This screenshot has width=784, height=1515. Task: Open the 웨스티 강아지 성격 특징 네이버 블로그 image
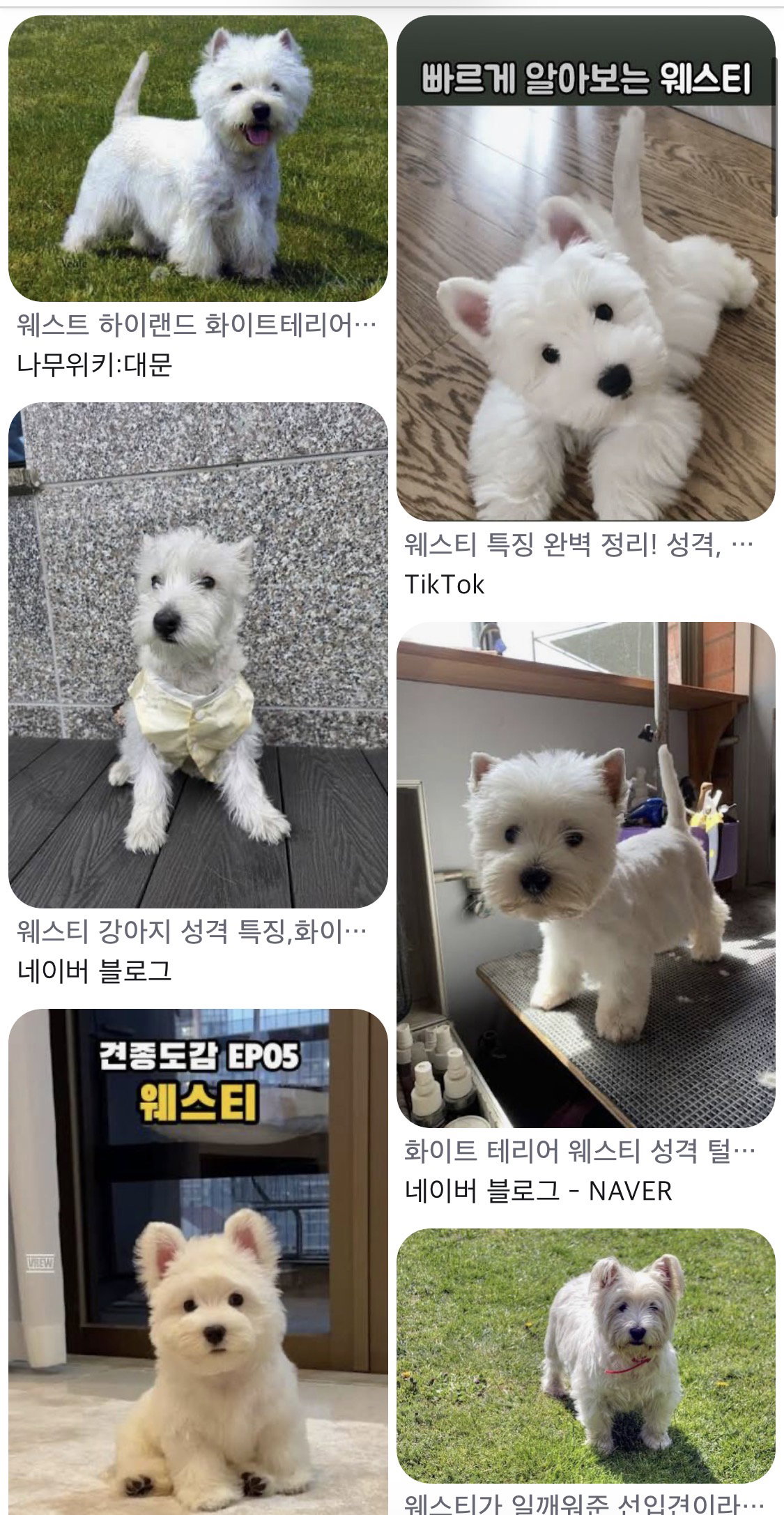[x=198, y=655]
